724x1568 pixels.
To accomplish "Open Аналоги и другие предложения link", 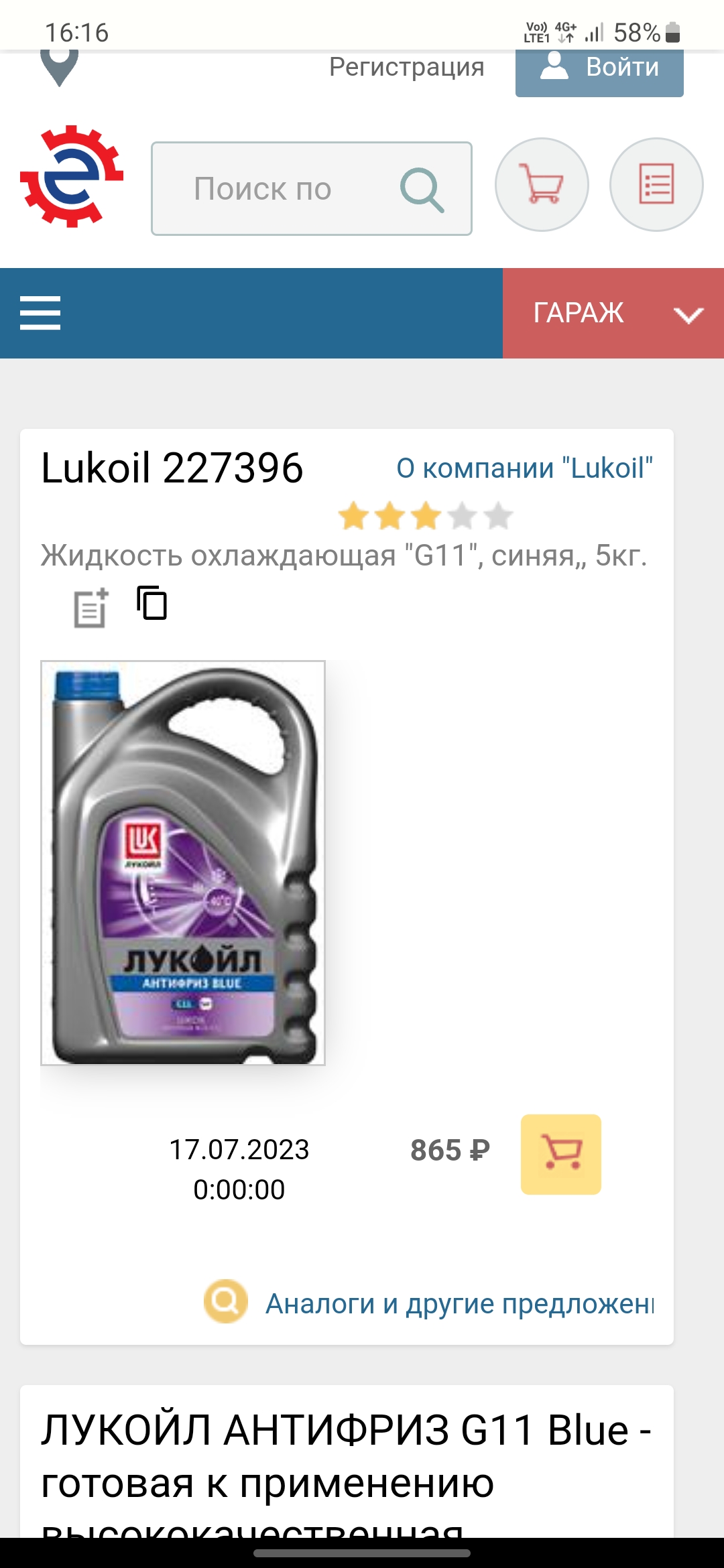I will coord(459,1303).
